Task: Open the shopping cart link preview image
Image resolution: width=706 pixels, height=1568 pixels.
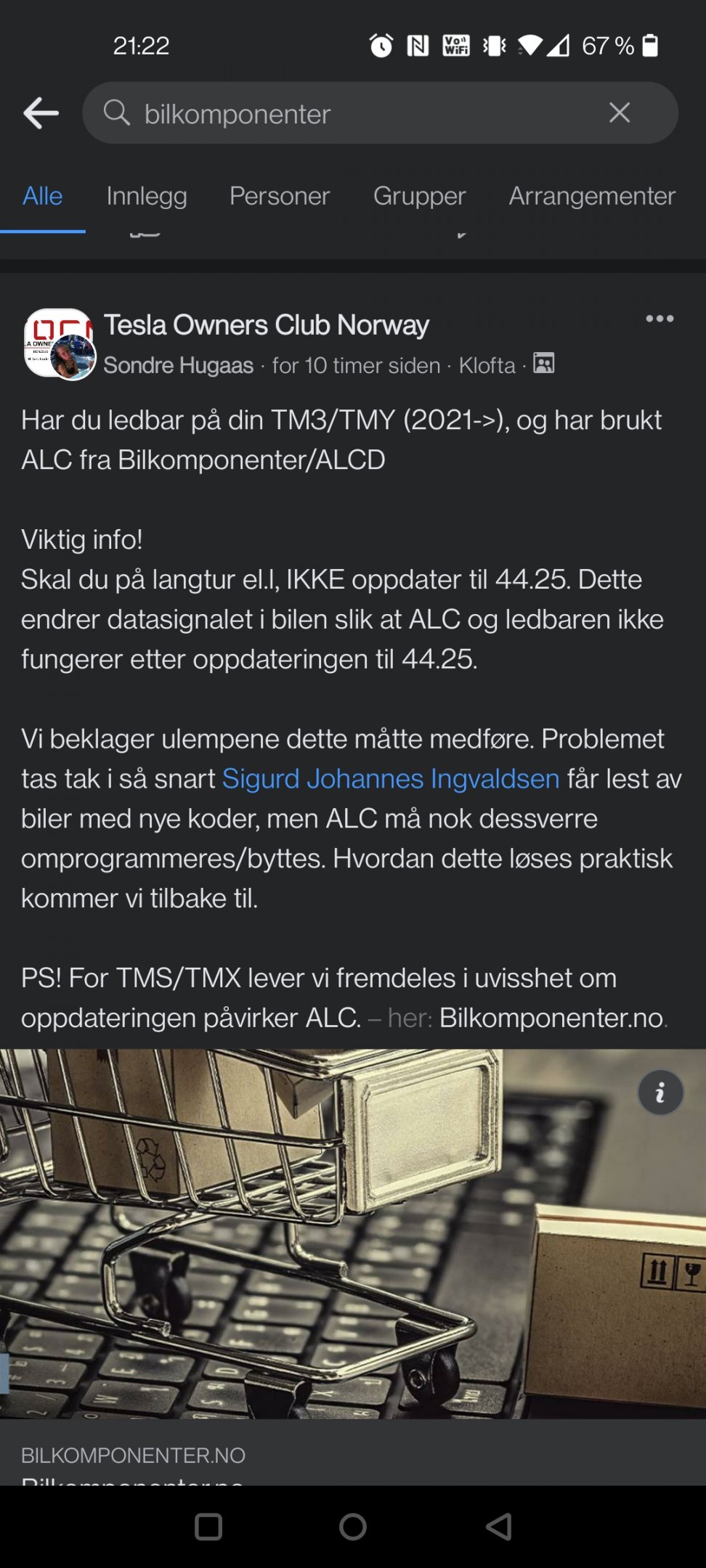Action: (353, 1234)
